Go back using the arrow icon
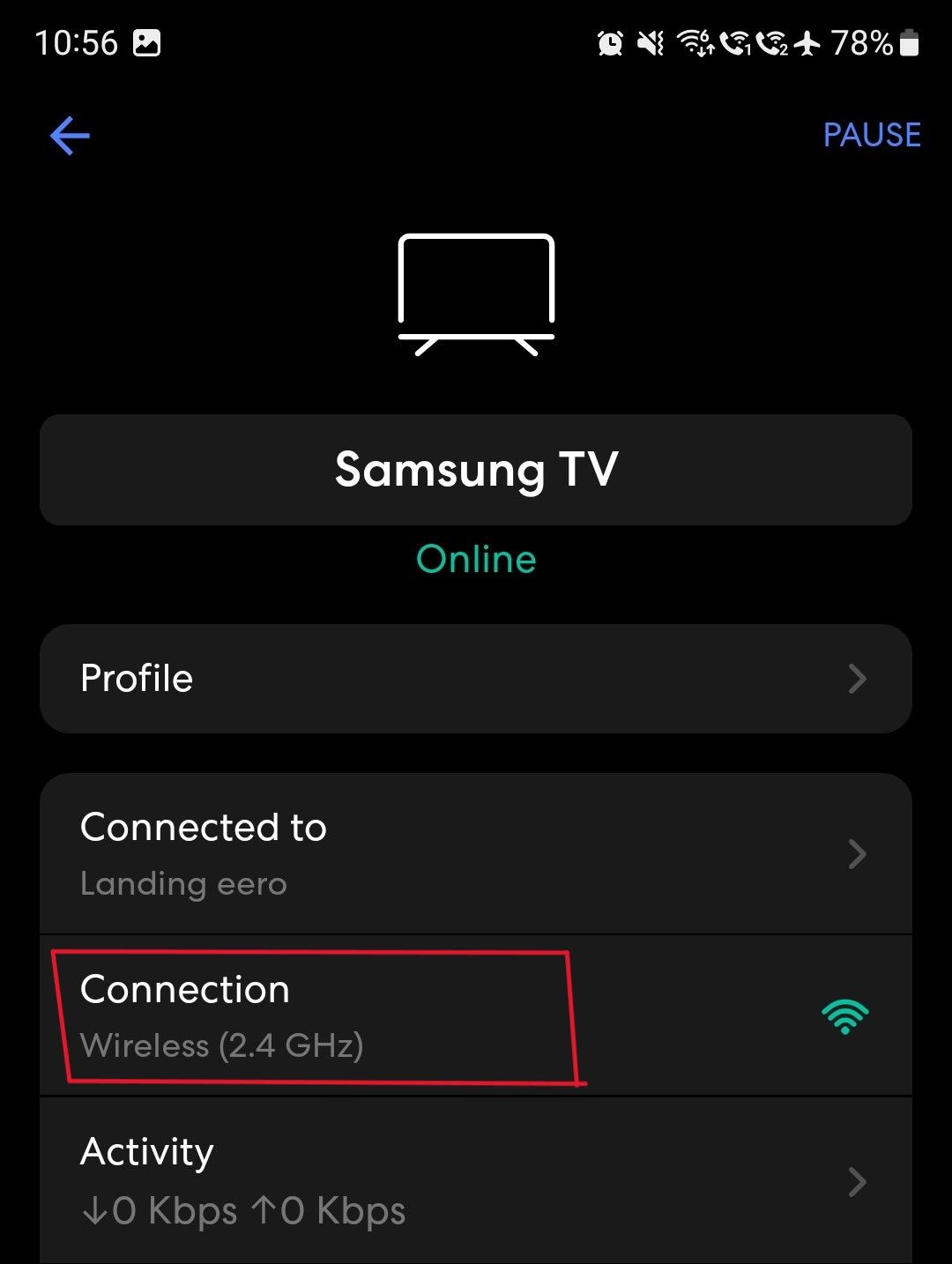Image resolution: width=952 pixels, height=1264 pixels. tap(70, 136)
